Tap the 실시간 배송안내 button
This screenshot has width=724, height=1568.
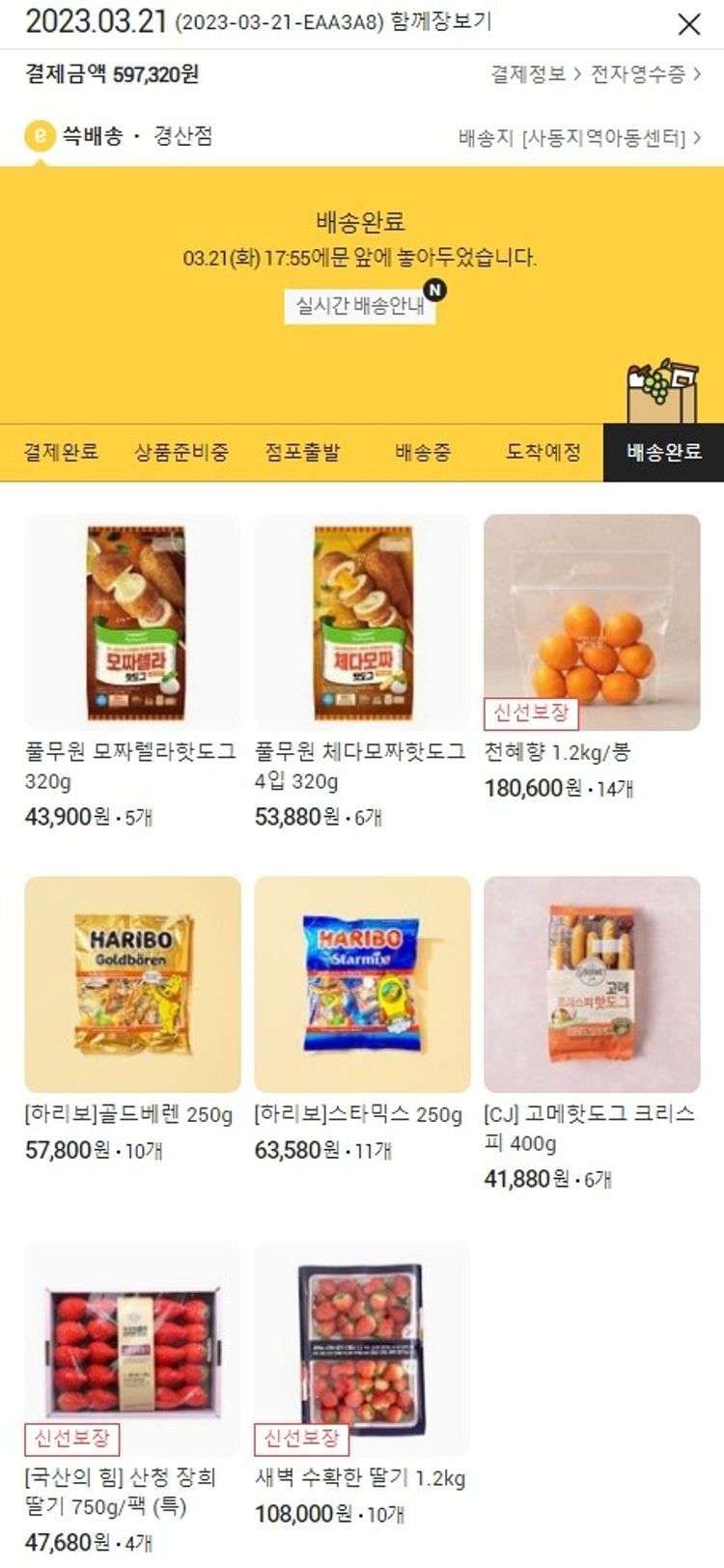360,306
